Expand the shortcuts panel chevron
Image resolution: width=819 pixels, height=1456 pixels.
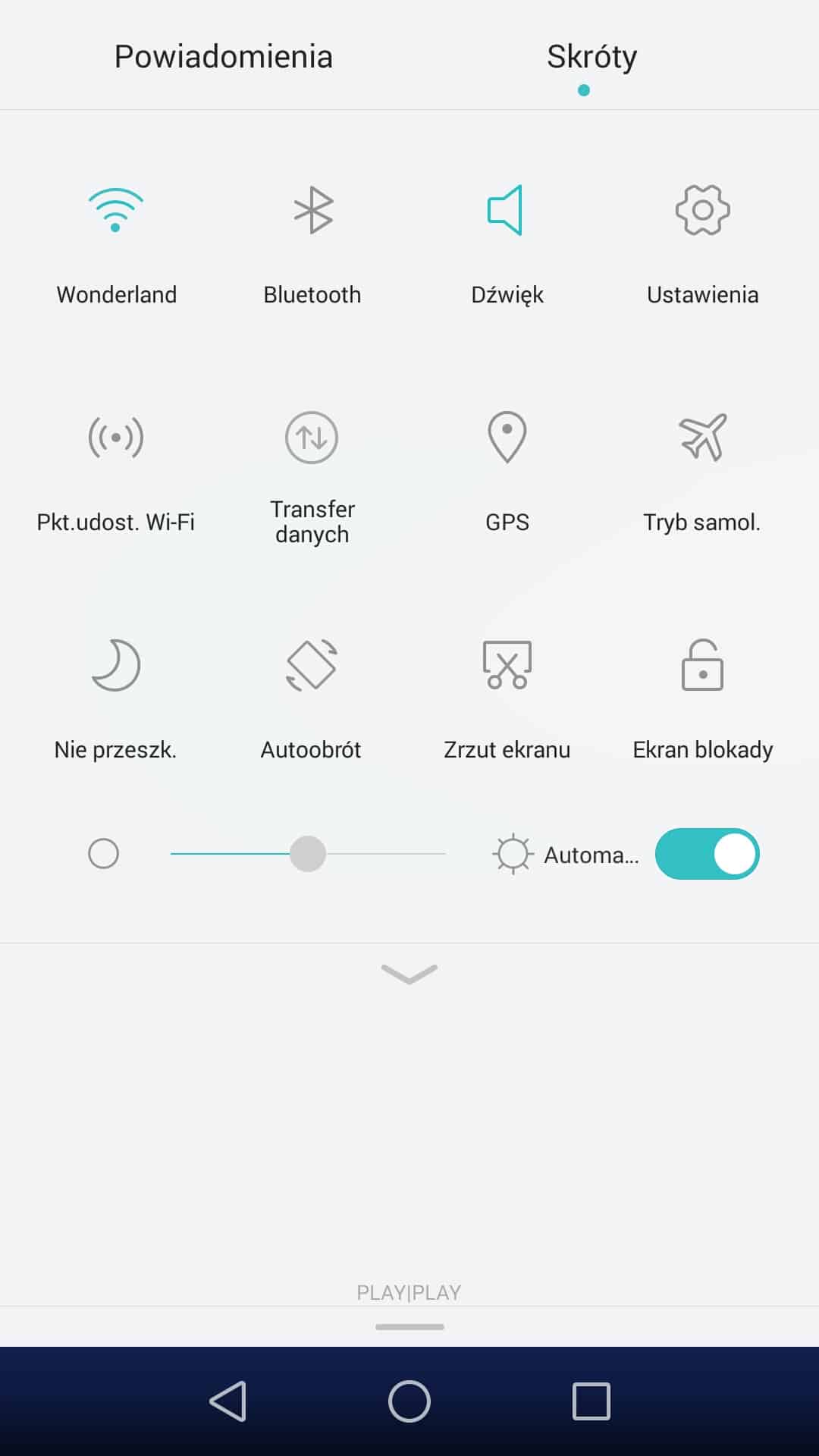coord(409,974)
